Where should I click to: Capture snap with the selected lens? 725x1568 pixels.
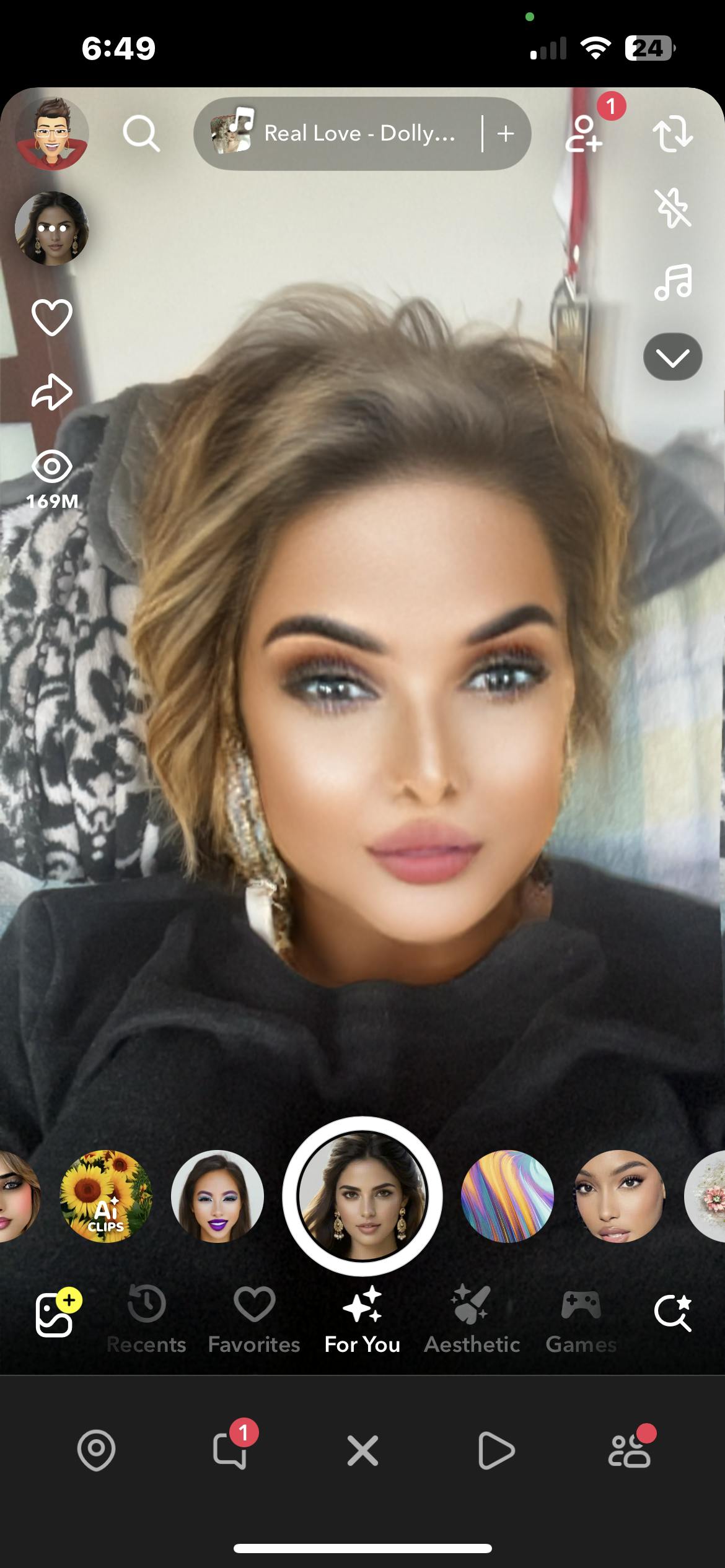pos(362,1196)
